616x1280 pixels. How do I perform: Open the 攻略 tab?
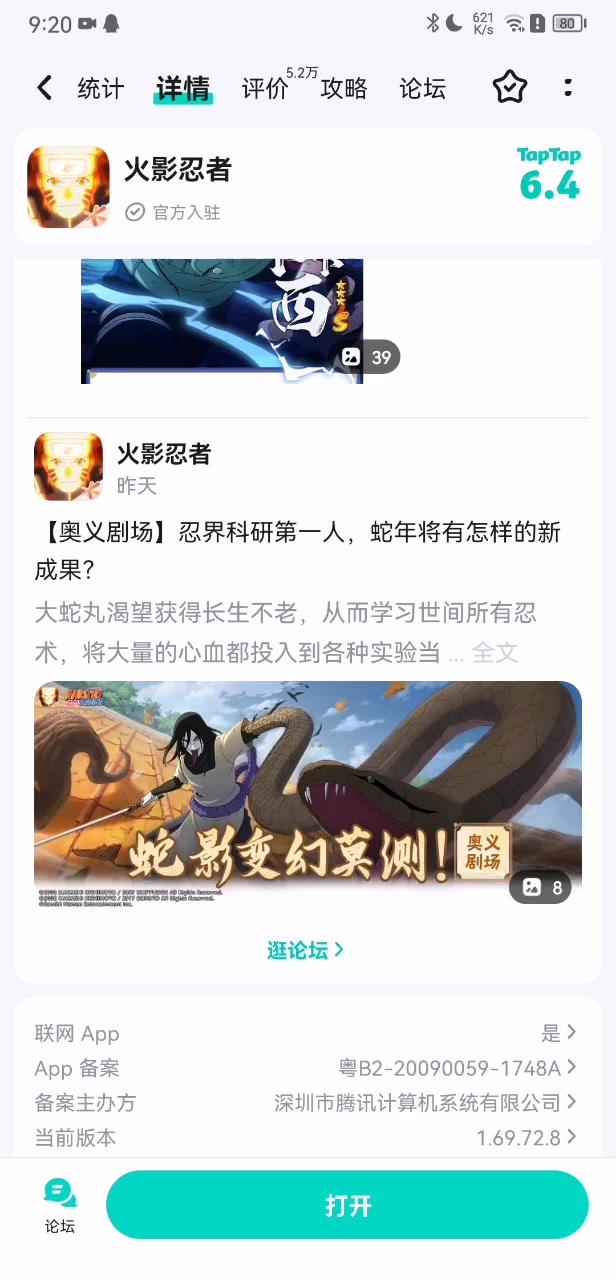(x=344, y=88)
